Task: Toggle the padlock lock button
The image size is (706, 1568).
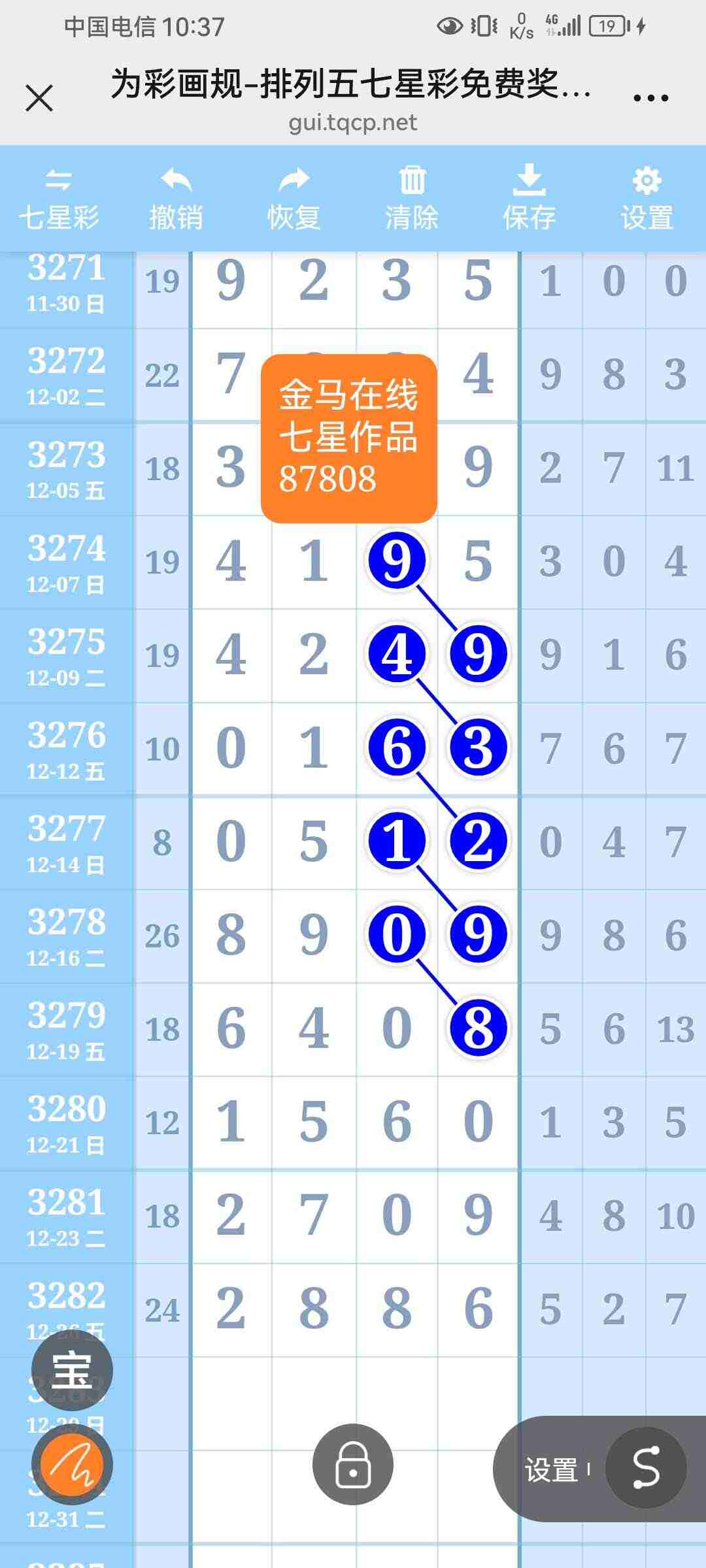Action: pyautogui.click(x=353, y=1465)
